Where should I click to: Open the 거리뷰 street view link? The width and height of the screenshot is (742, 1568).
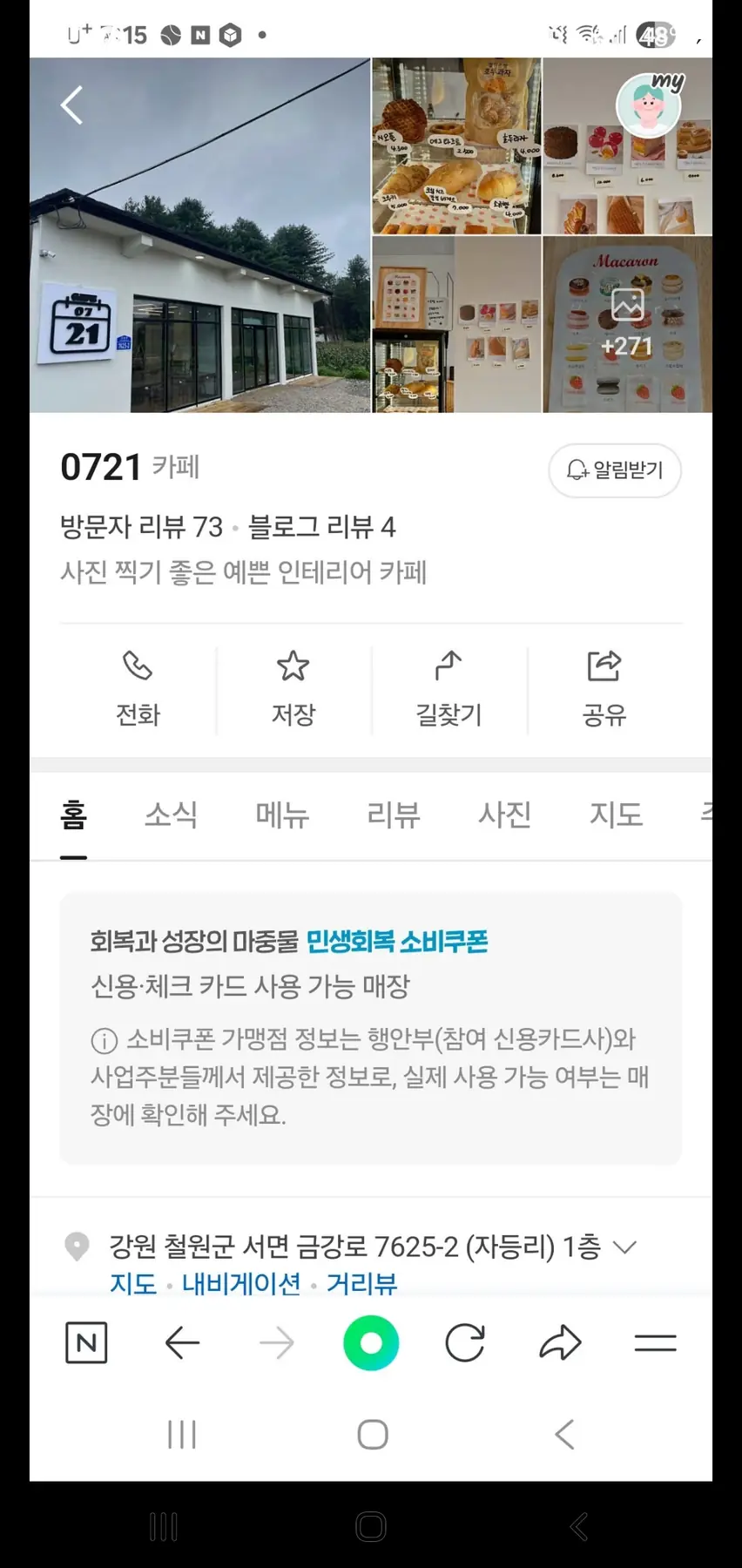click(361, 1283)
